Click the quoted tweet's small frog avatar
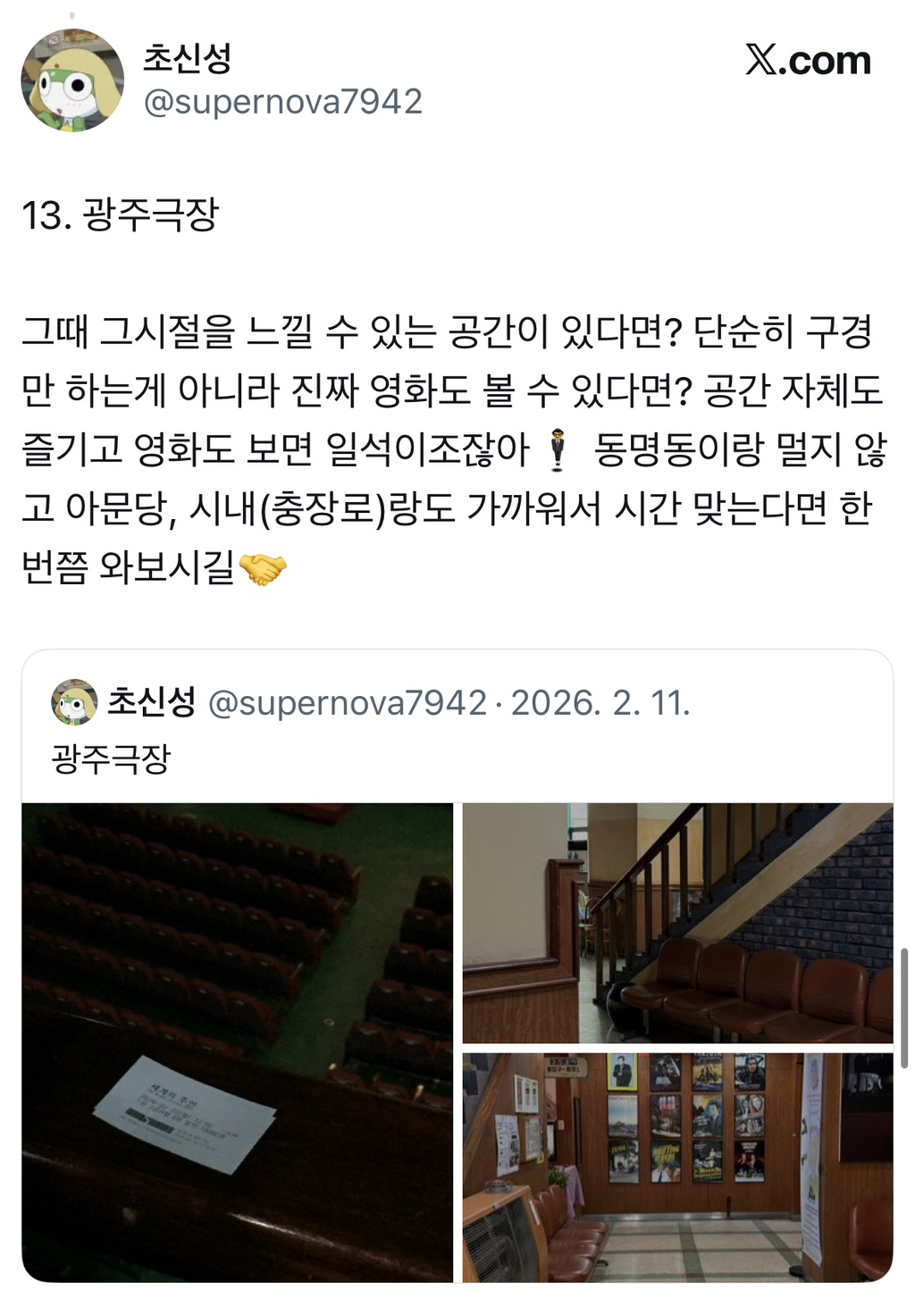This screenshot has width=915, height=1316. (72, 705)
